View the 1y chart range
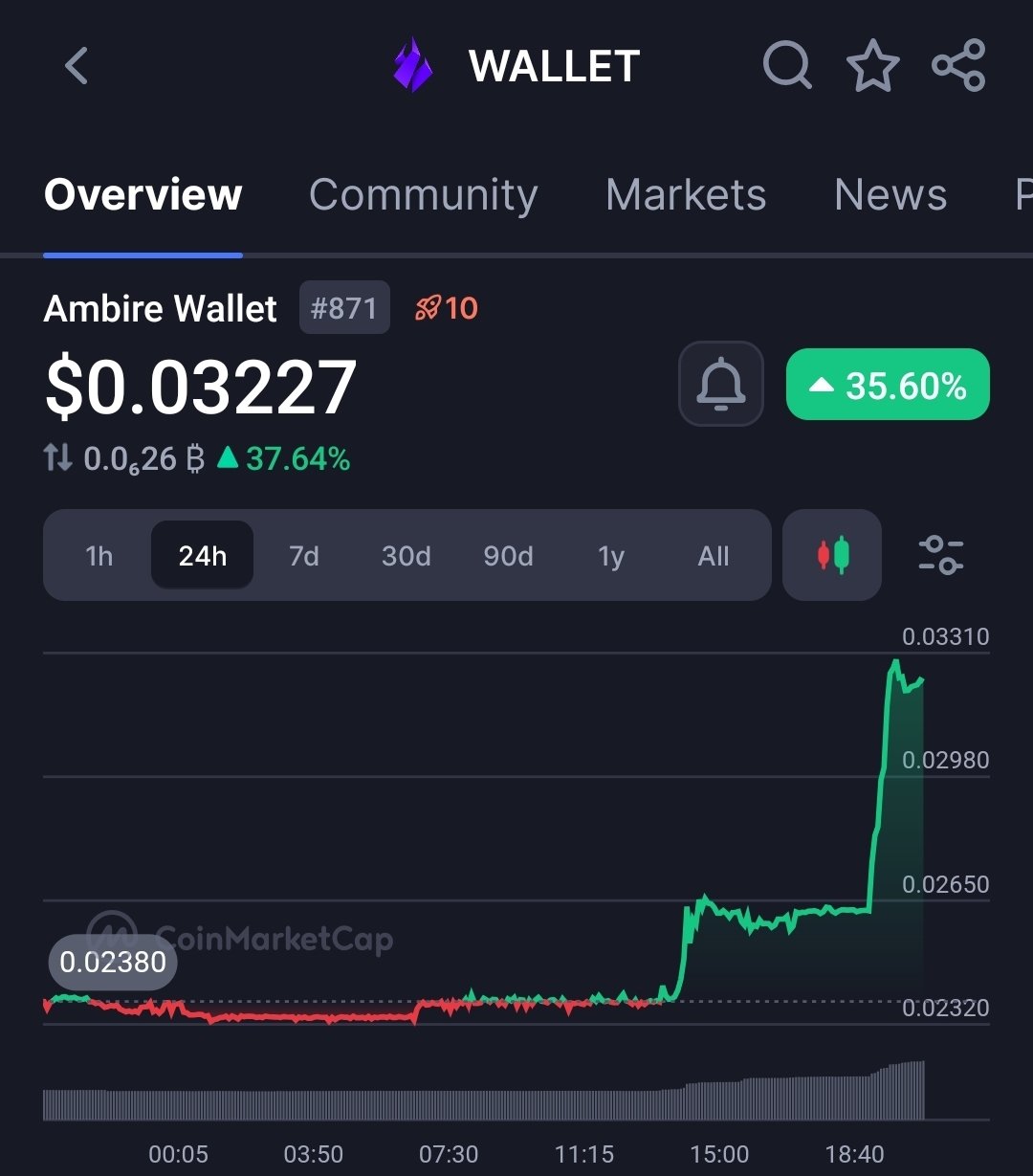This screenshot has width=1033, height=1176. coord(610,556)
